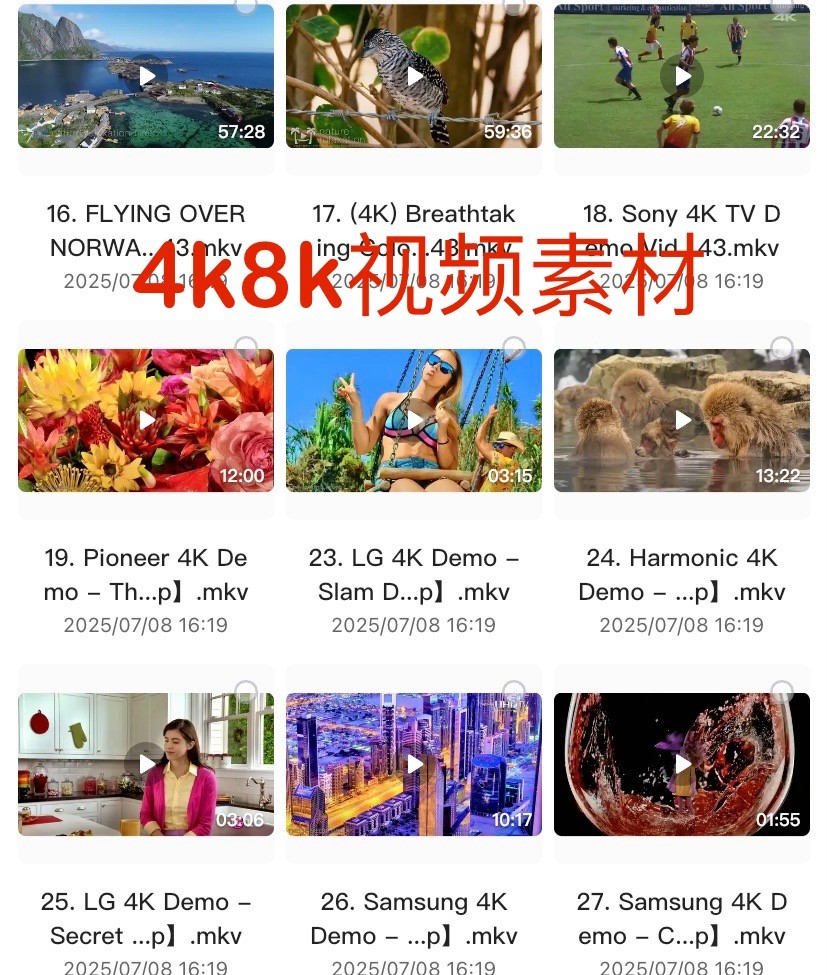Image resolution: width=827 pixels, height=975 pixels.
Task: Play video 19 Pioneer 4K Demo
Action: pos(146,420)
